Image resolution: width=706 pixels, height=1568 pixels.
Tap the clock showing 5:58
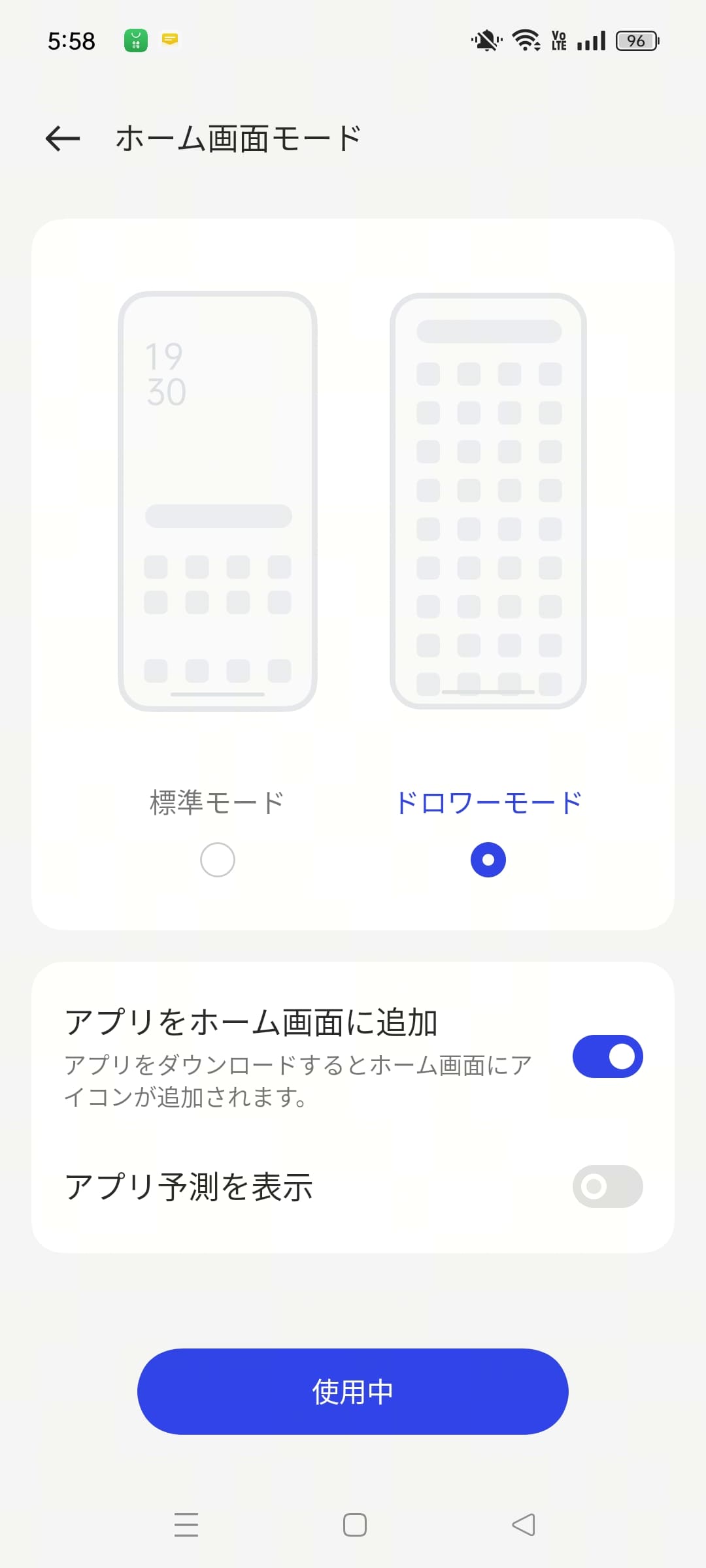(x=71, y=41)
